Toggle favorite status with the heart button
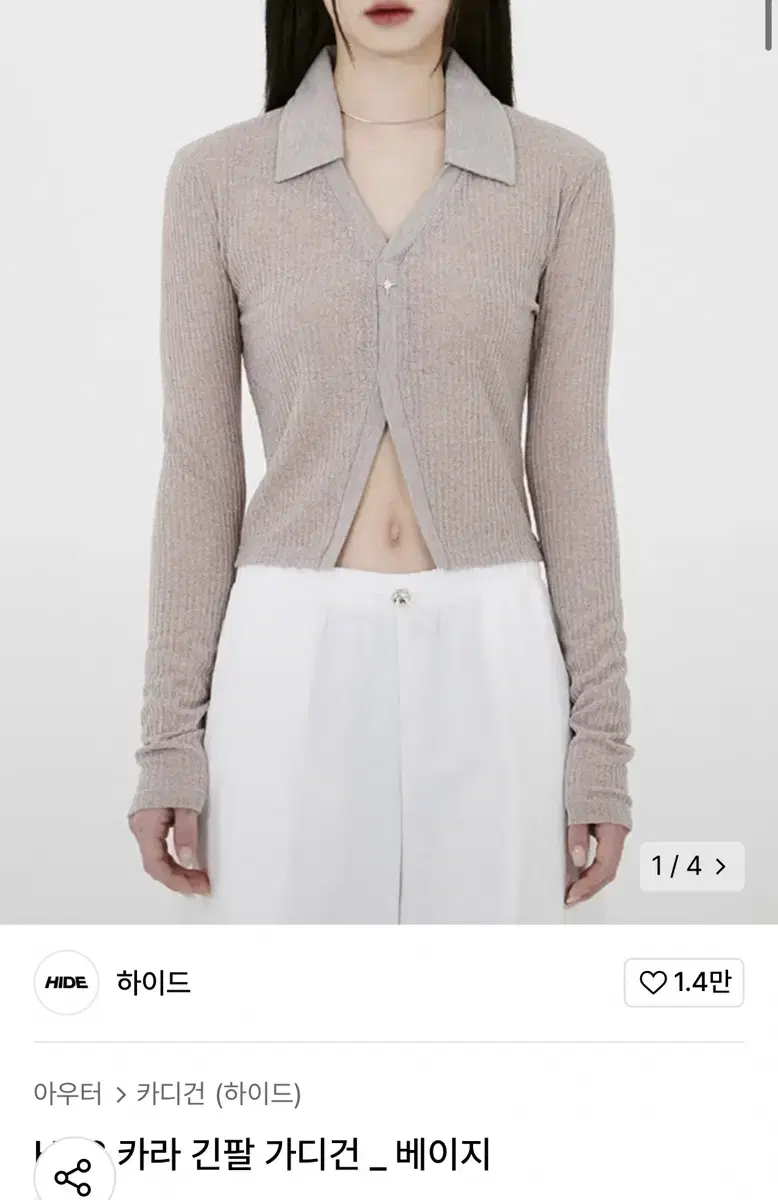 click(655, 983)
